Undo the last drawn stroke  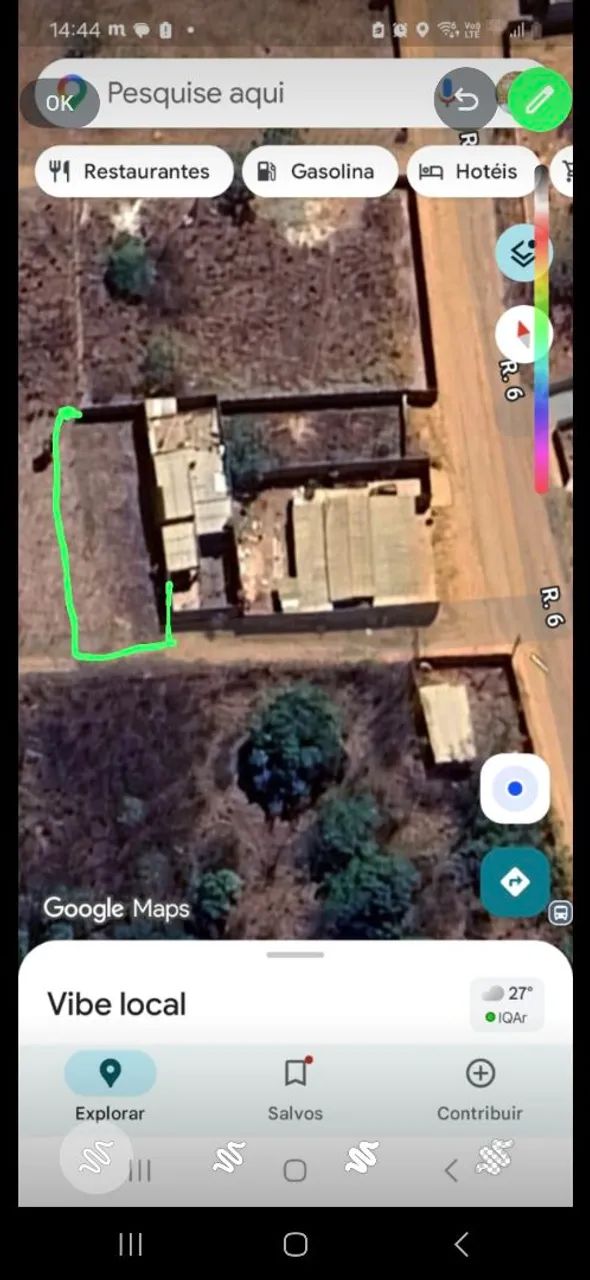(x=466, y=99)
